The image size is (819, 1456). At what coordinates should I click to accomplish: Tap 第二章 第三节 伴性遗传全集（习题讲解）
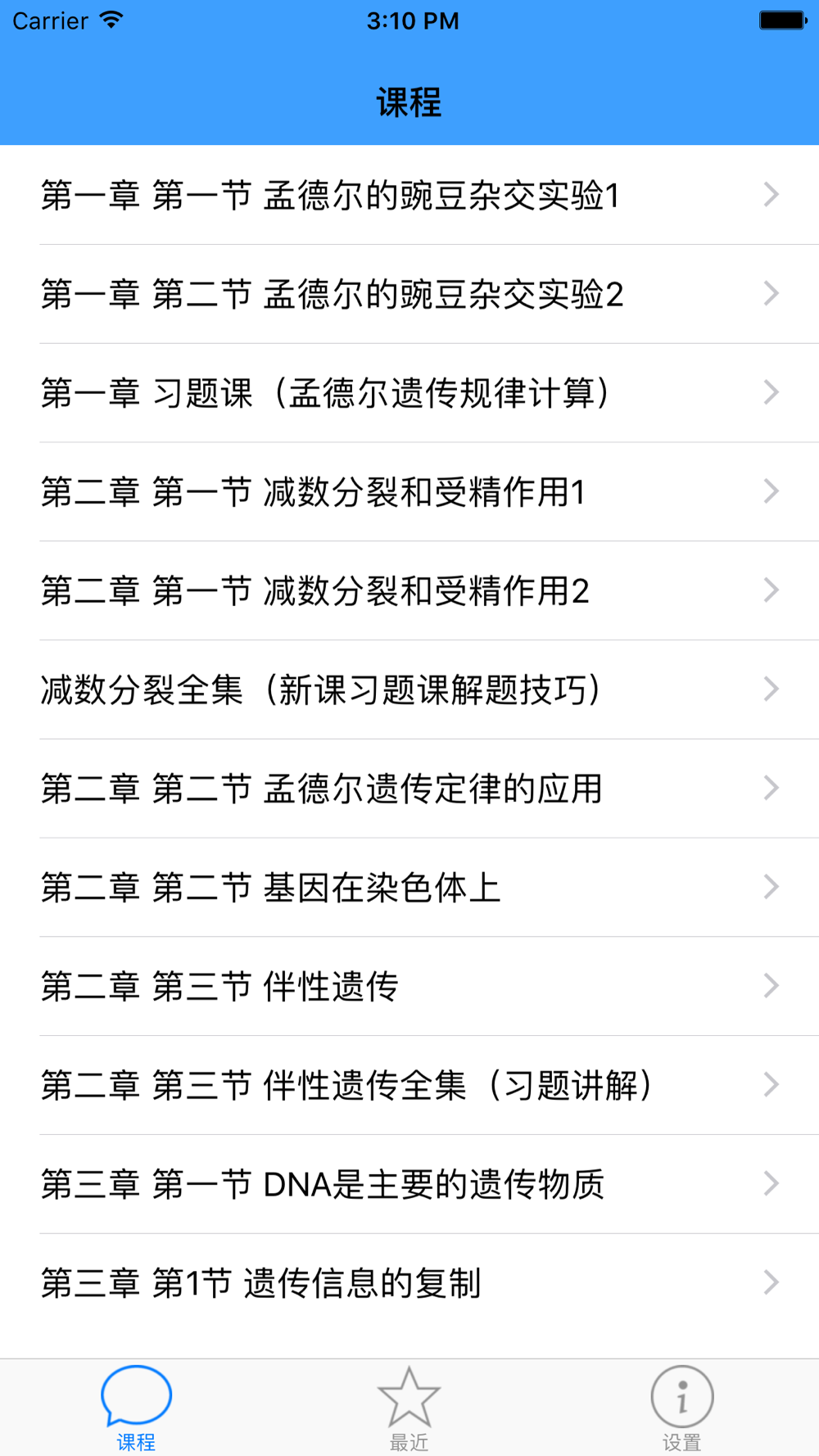coord(409,1086)
